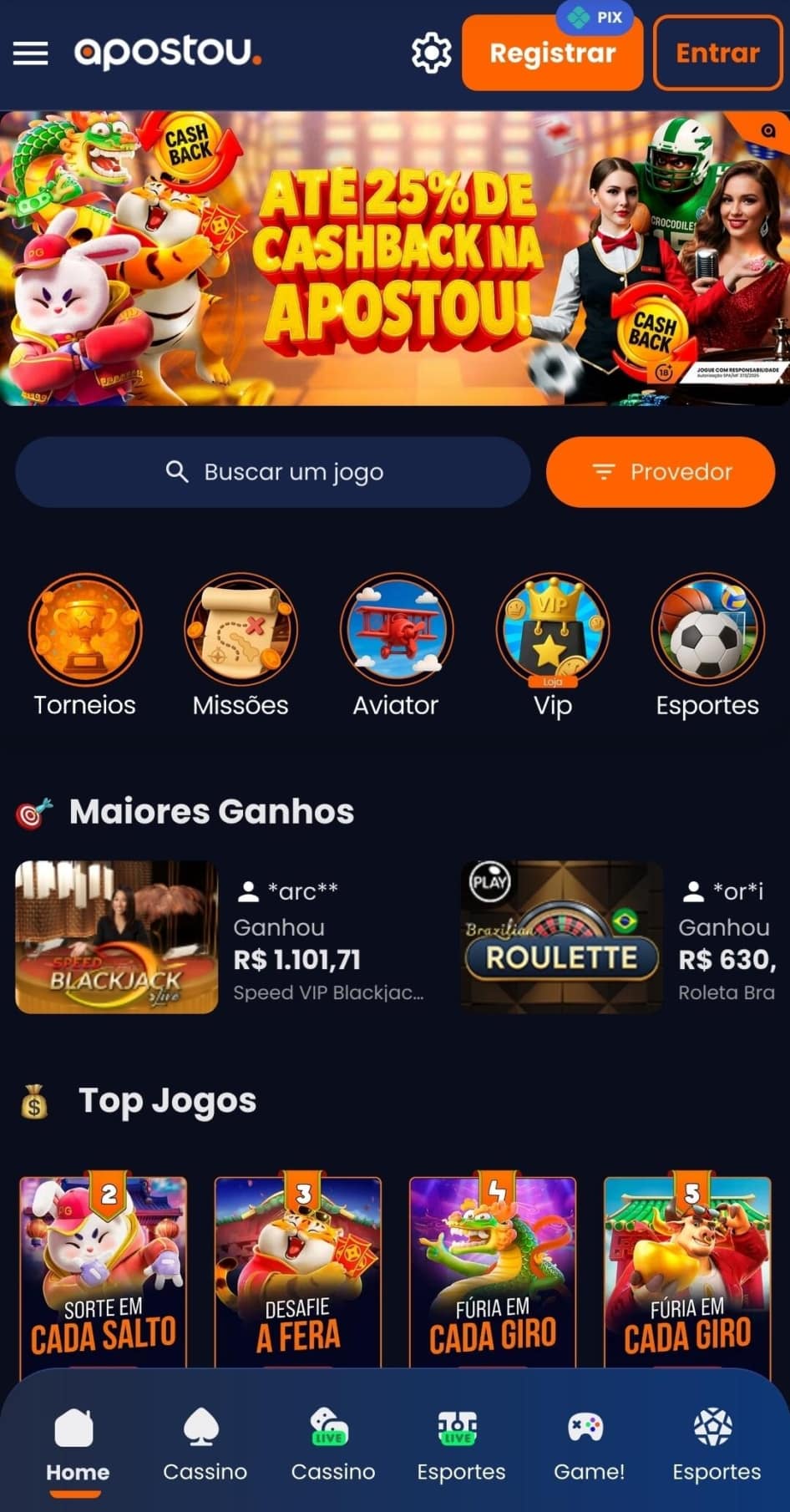
Task: Open the hamburger menu
Action: point(30,53)
